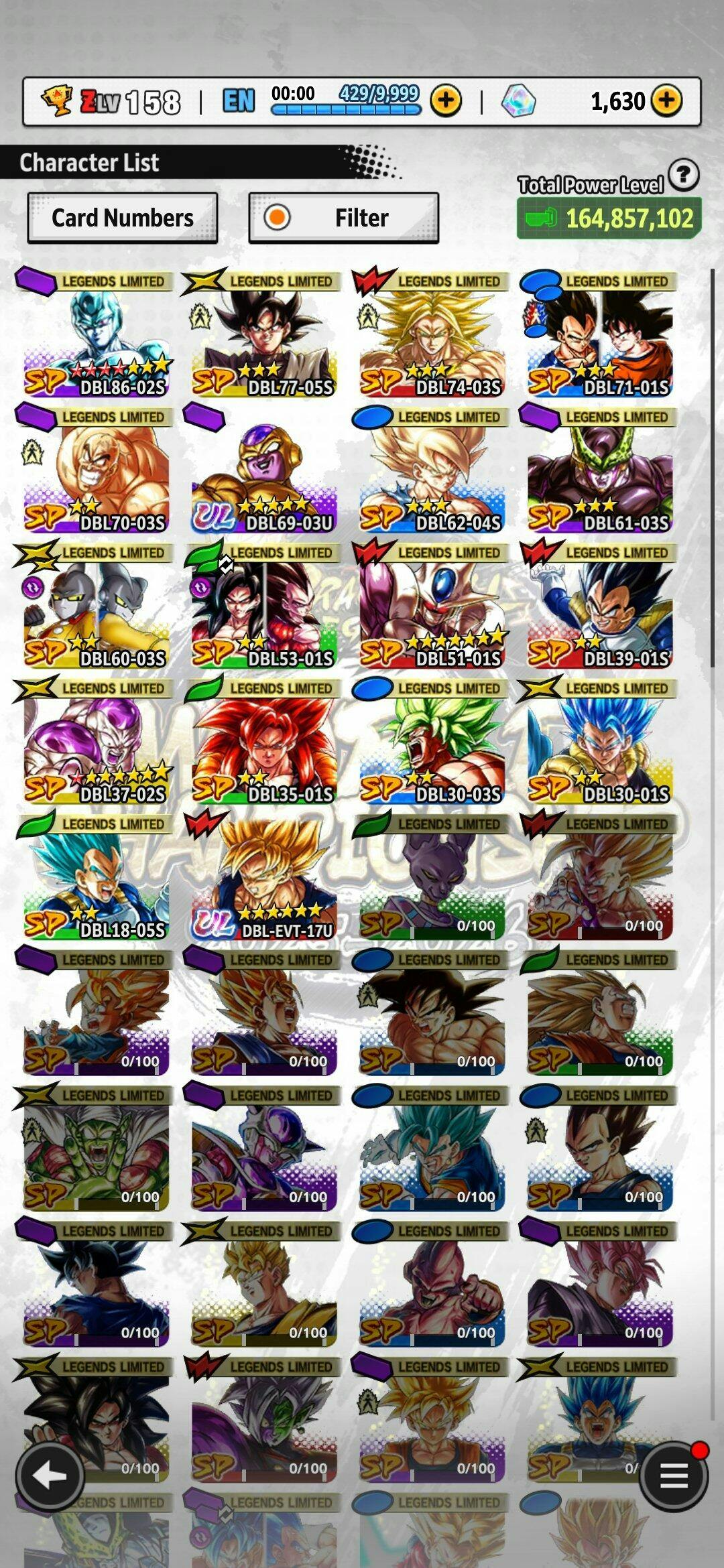Open character card DBL51-01S
The height and width of the screenshot is (1568, 724).
(432, 606)
